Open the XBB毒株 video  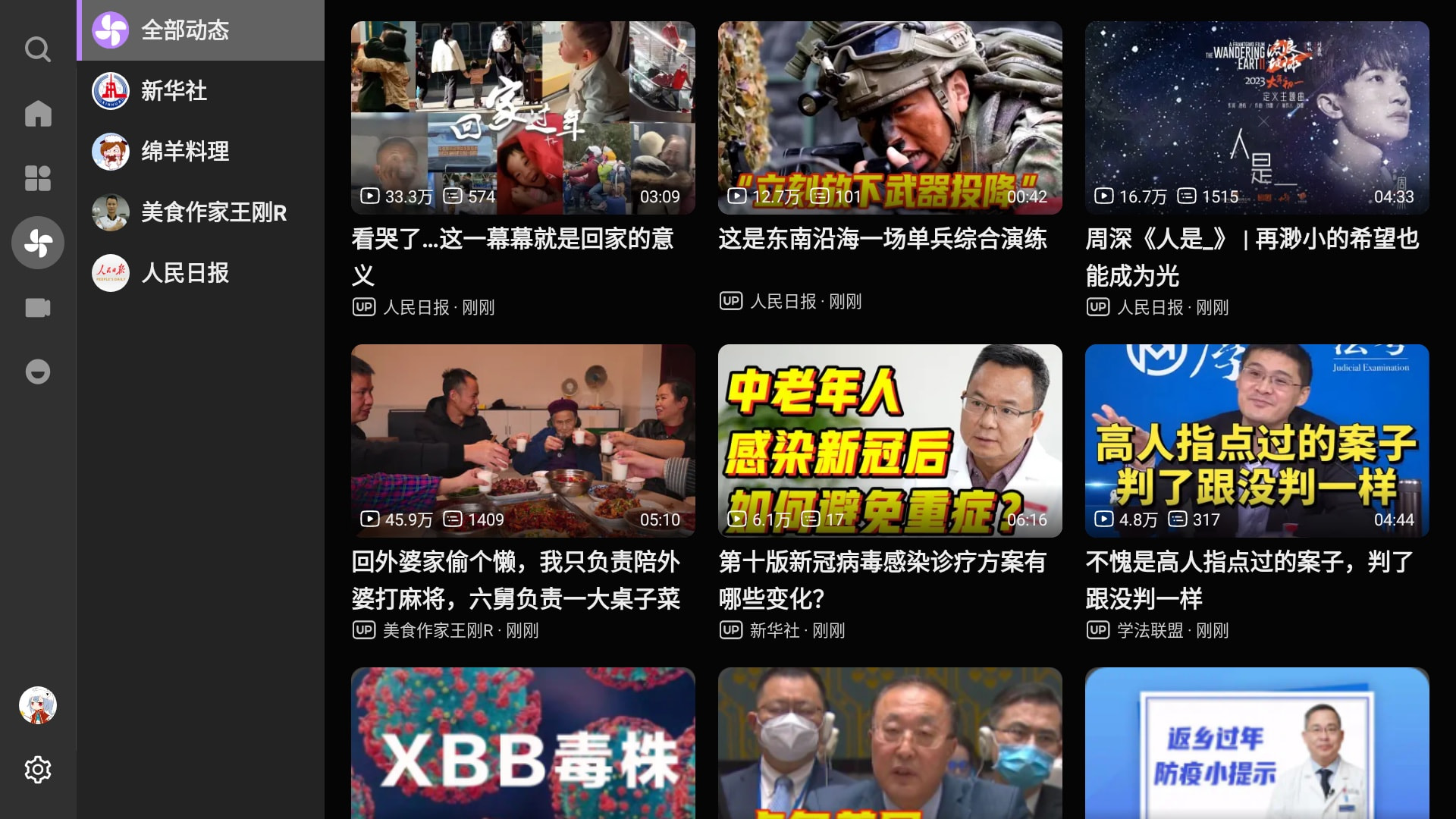click(522, 743)
